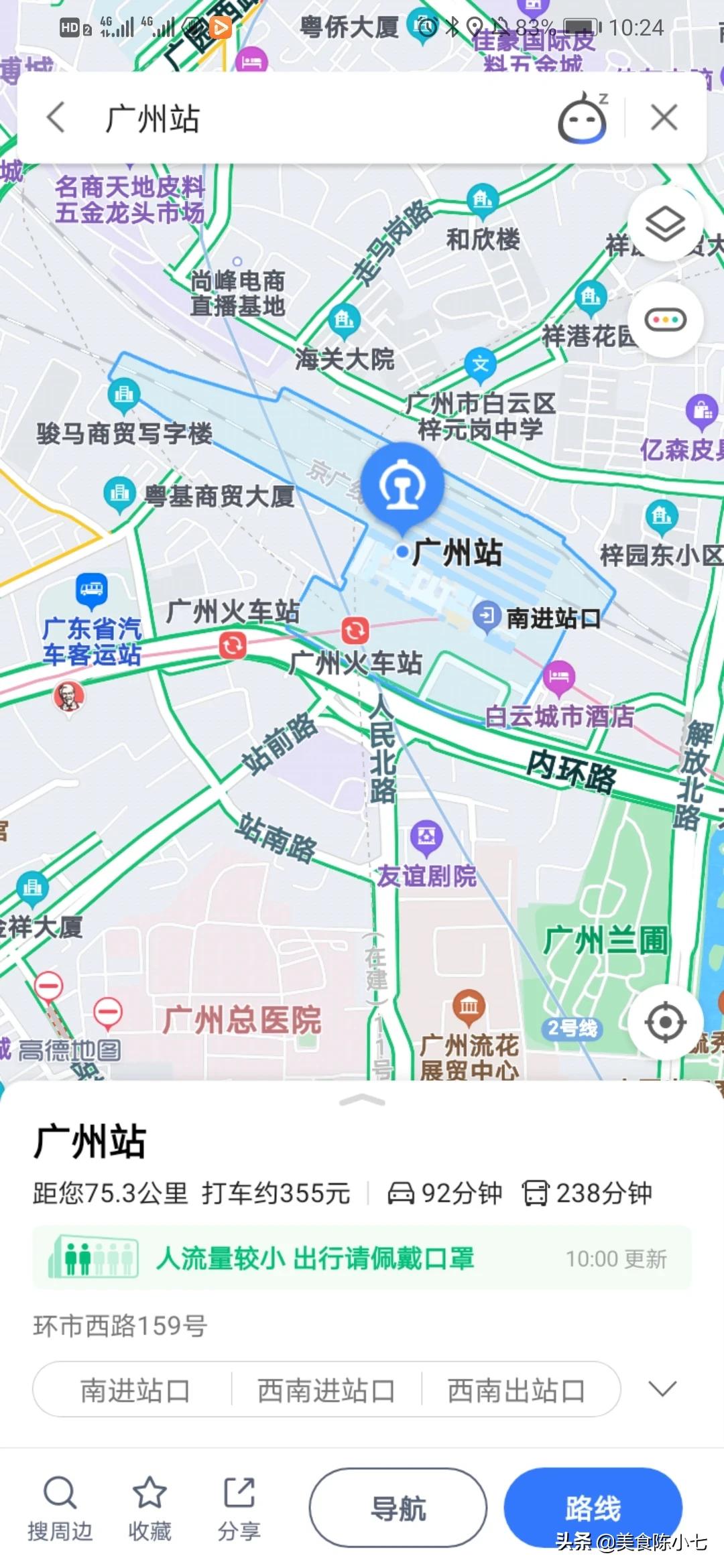The height and width of the screenshot is (1568, 724).
Task: Tap the 广州站 station pin on map
Action: pyautogui.click(x=402, y=486)
